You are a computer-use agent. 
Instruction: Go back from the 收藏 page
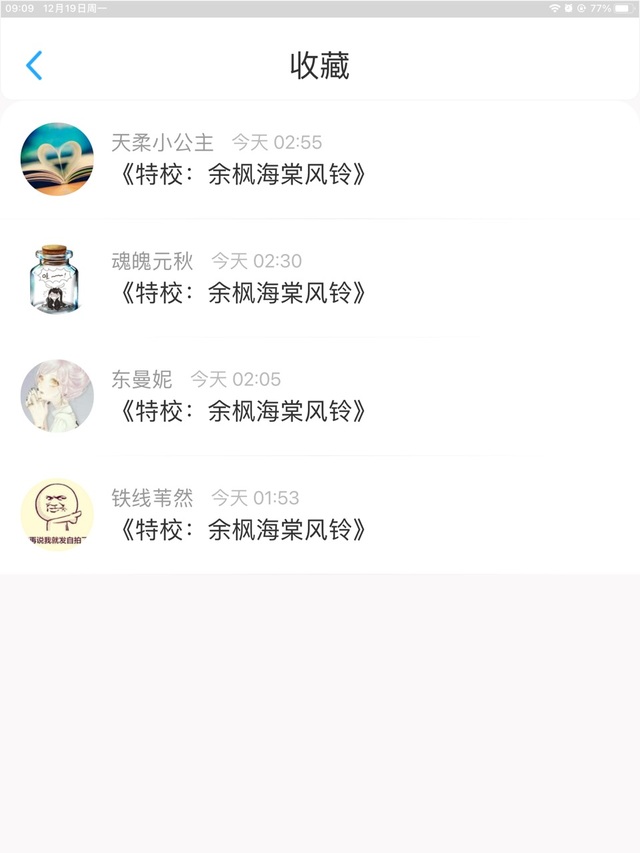point(34,66)
